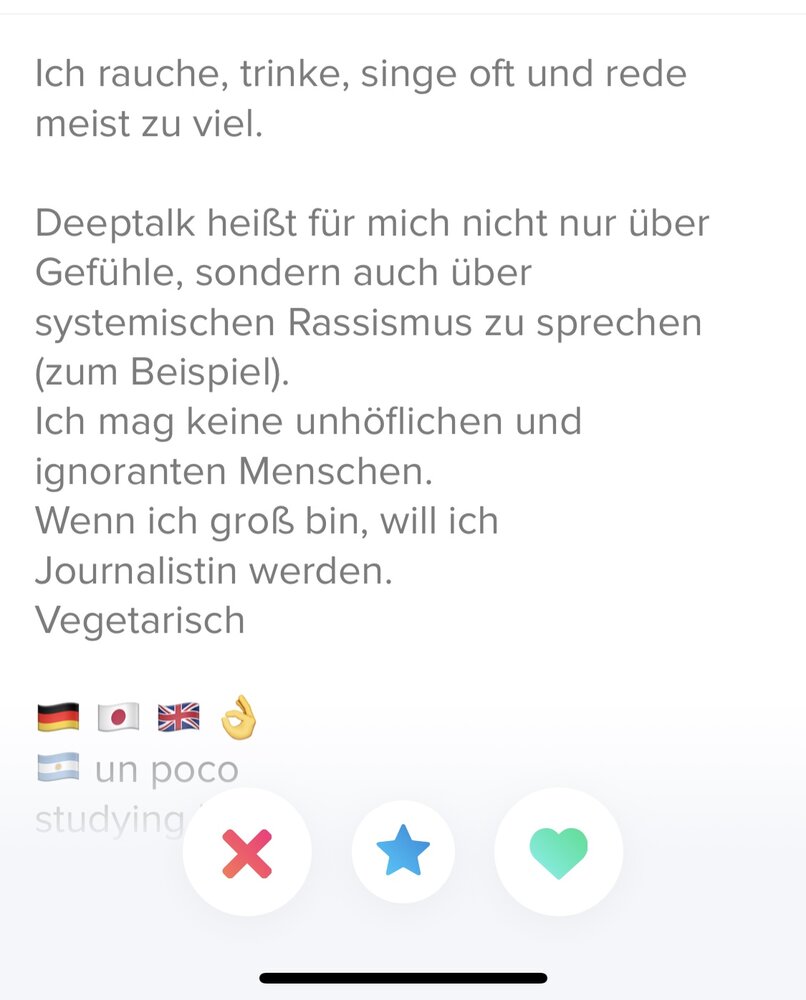Super Like with the blue star button
Image resolution: width=806 pixels, height=1000 pixels.
click(x=403, y=853)
